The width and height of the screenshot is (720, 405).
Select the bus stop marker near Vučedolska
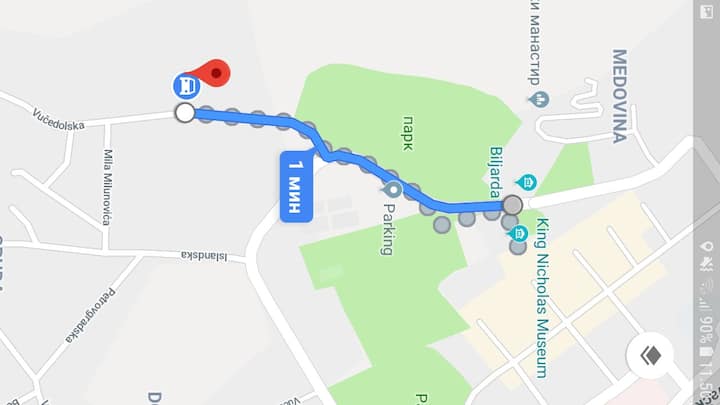[184, 86]
